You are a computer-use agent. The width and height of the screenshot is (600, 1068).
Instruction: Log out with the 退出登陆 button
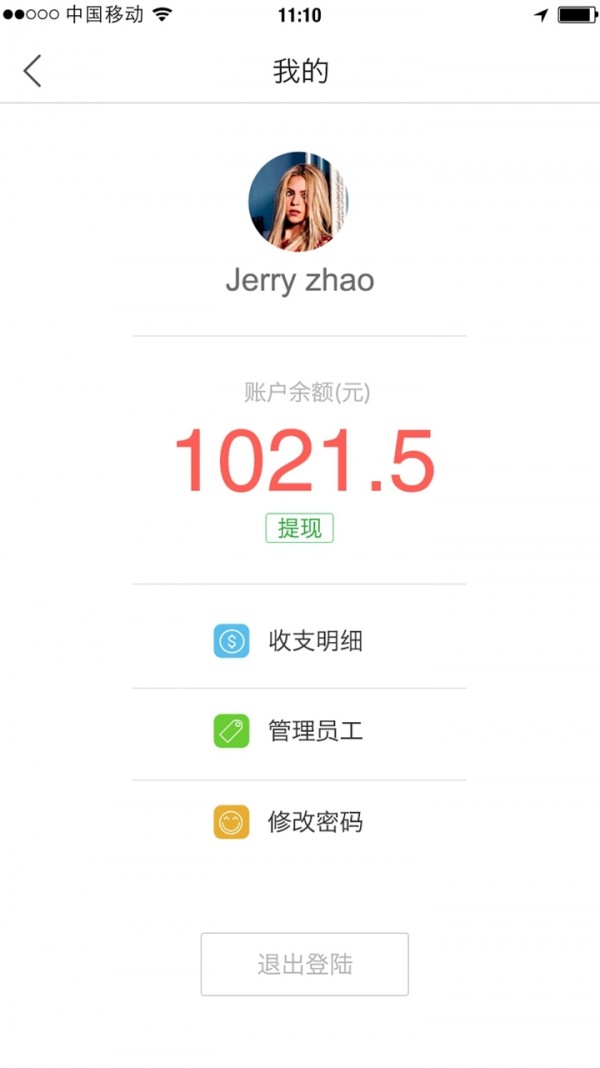pos(304,964)
